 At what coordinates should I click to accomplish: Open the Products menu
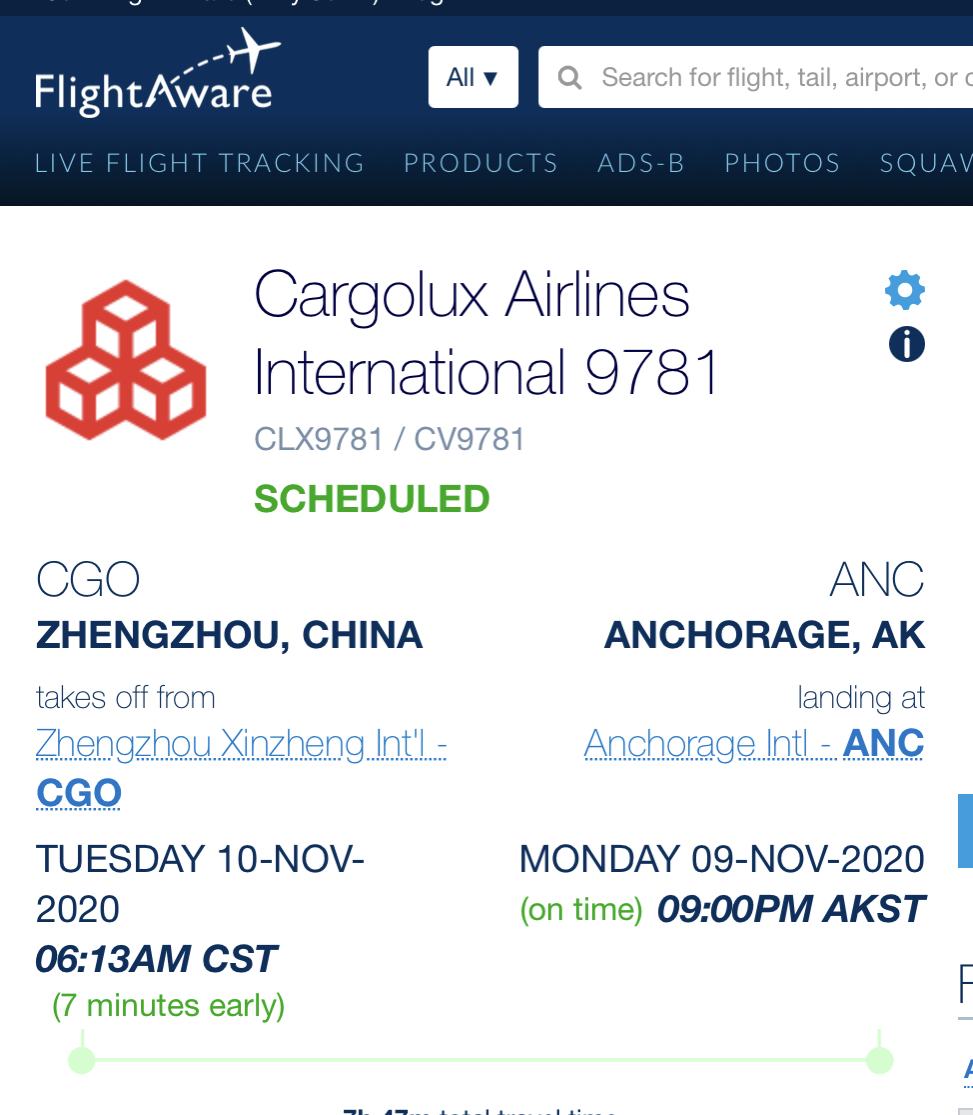[x=481, y=163]
